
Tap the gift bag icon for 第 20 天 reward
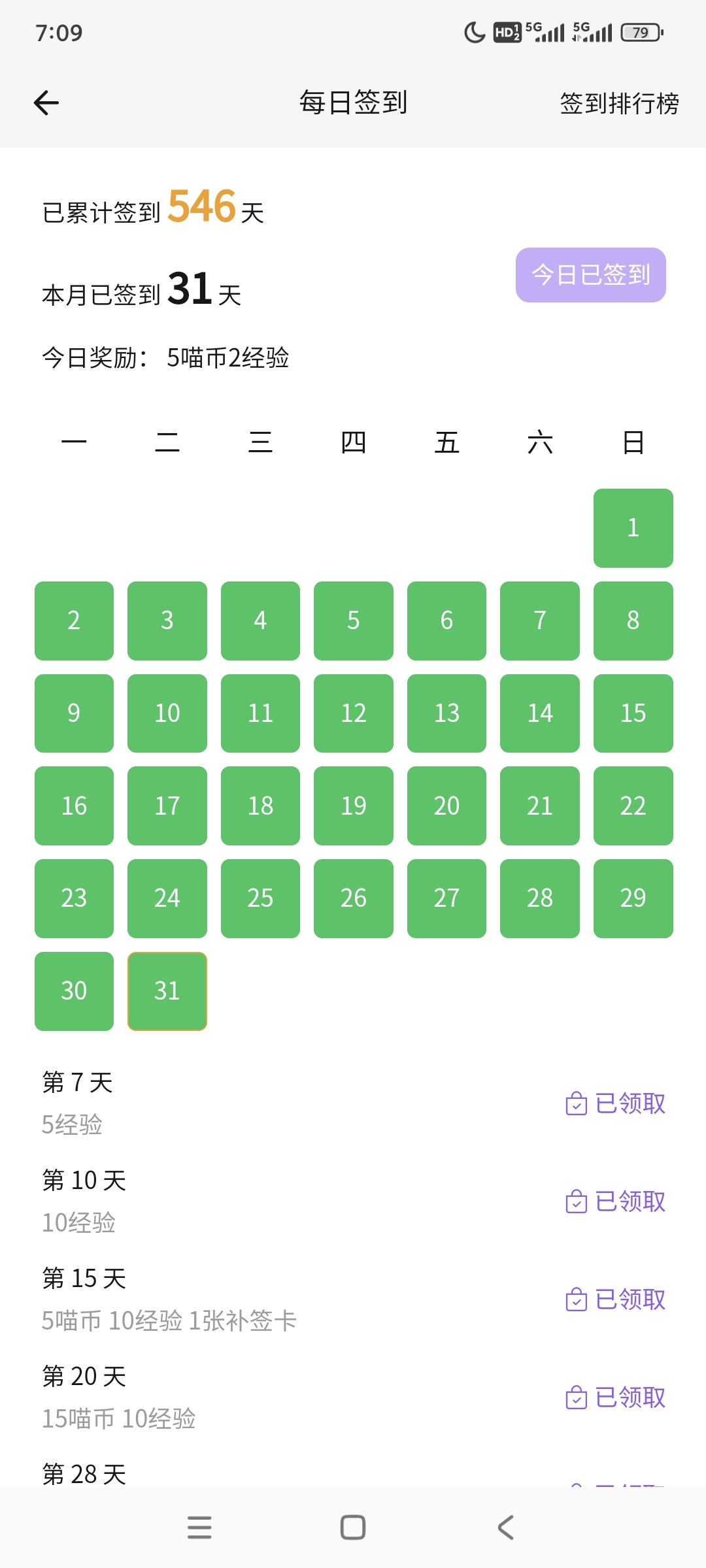click(x=575, y=1398)
